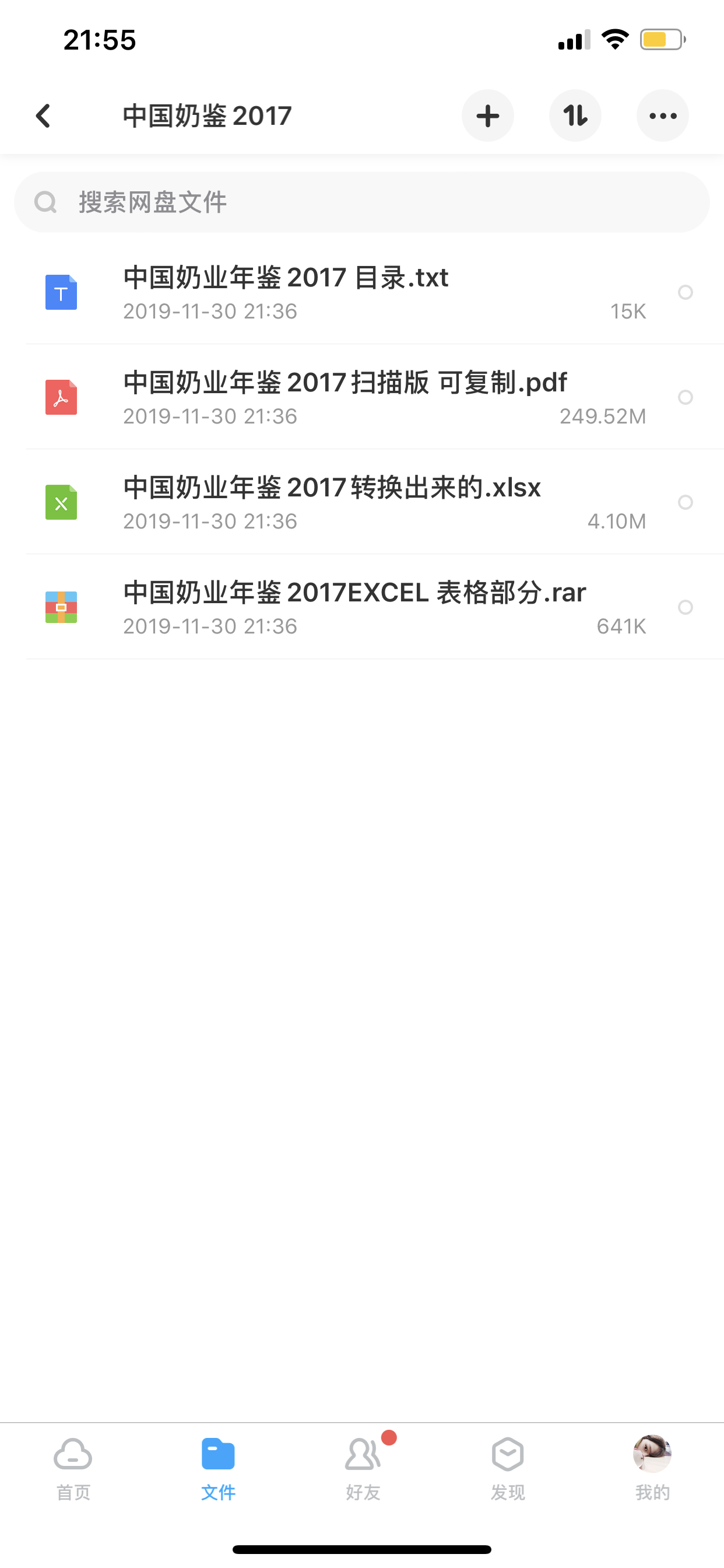Select the 目录.txt file checkbox circle
This screenshot has height=1568, width=724.
pos(685,293)
